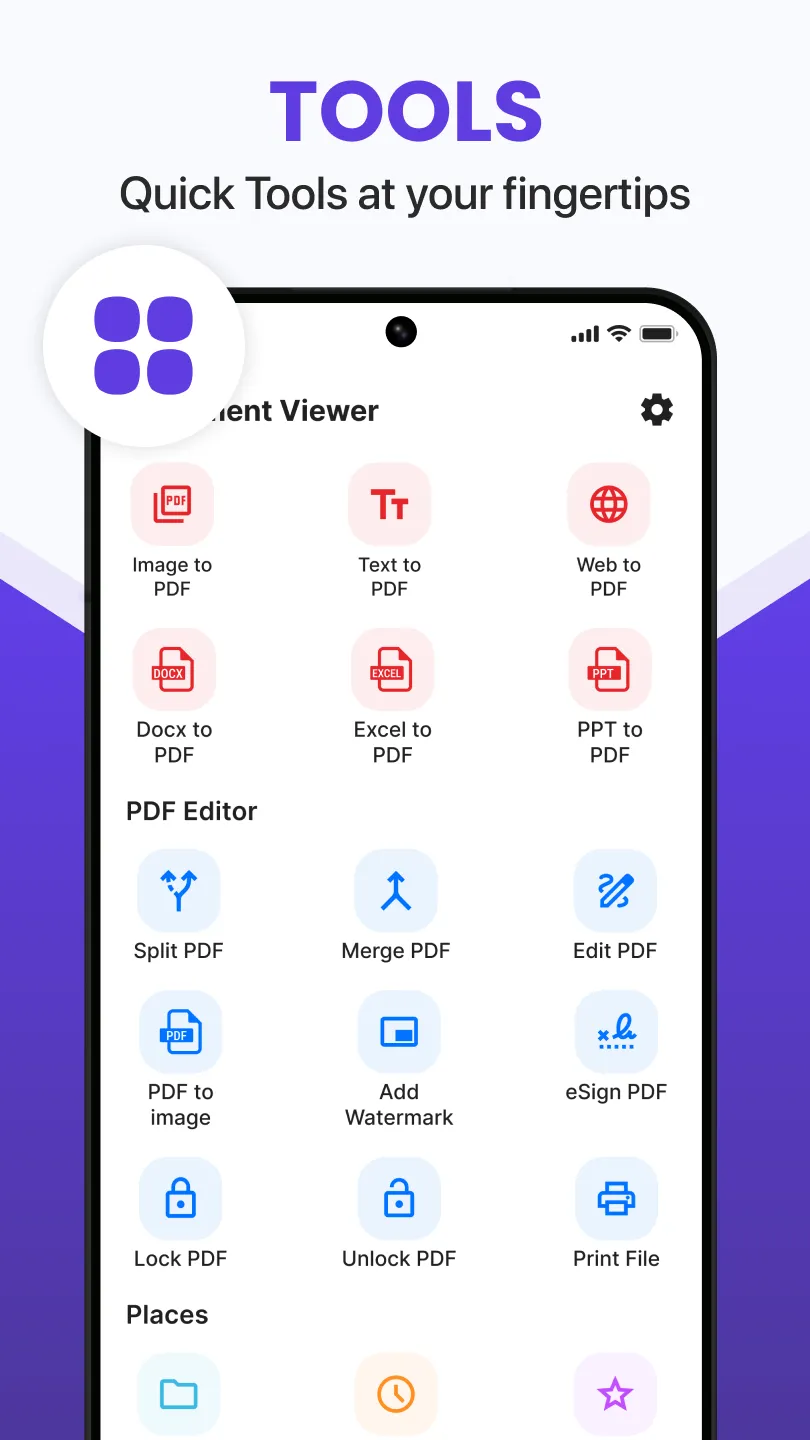This screenshot has width=810, height=1440.
Task: Tap the clock icon for recent files
Action: pos(397,1393)
